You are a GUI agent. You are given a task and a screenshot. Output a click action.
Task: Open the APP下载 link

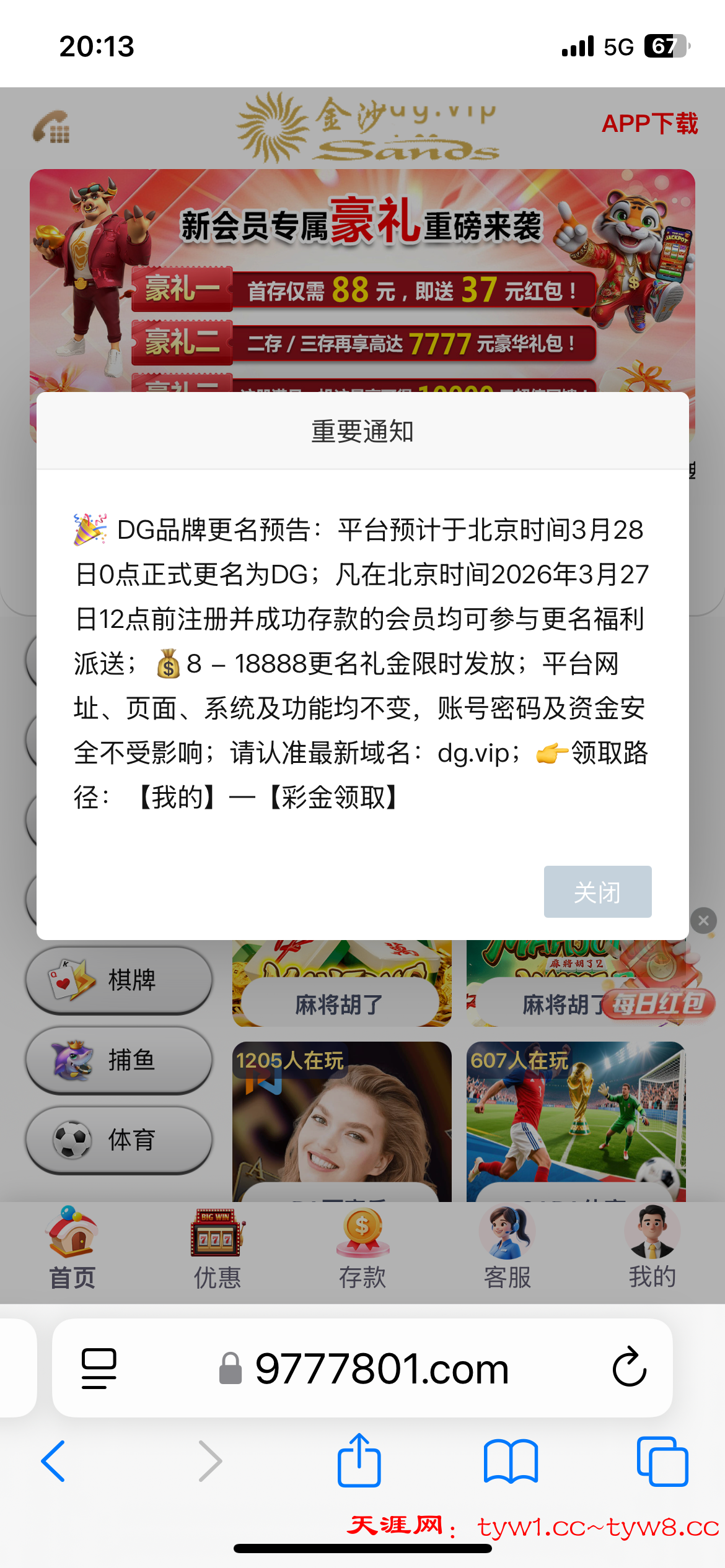tap(649, 124)
